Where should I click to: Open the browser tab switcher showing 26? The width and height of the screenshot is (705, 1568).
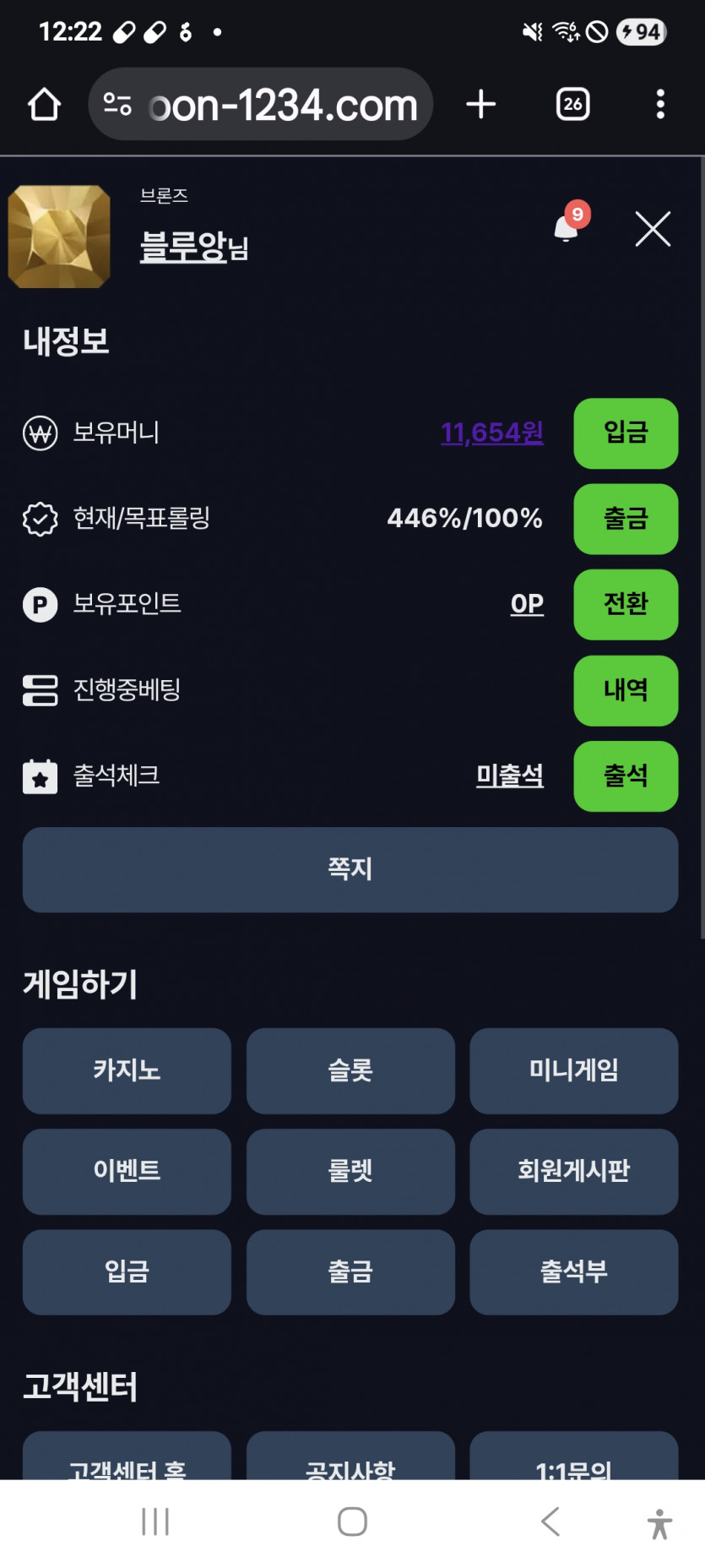(572, 103)
